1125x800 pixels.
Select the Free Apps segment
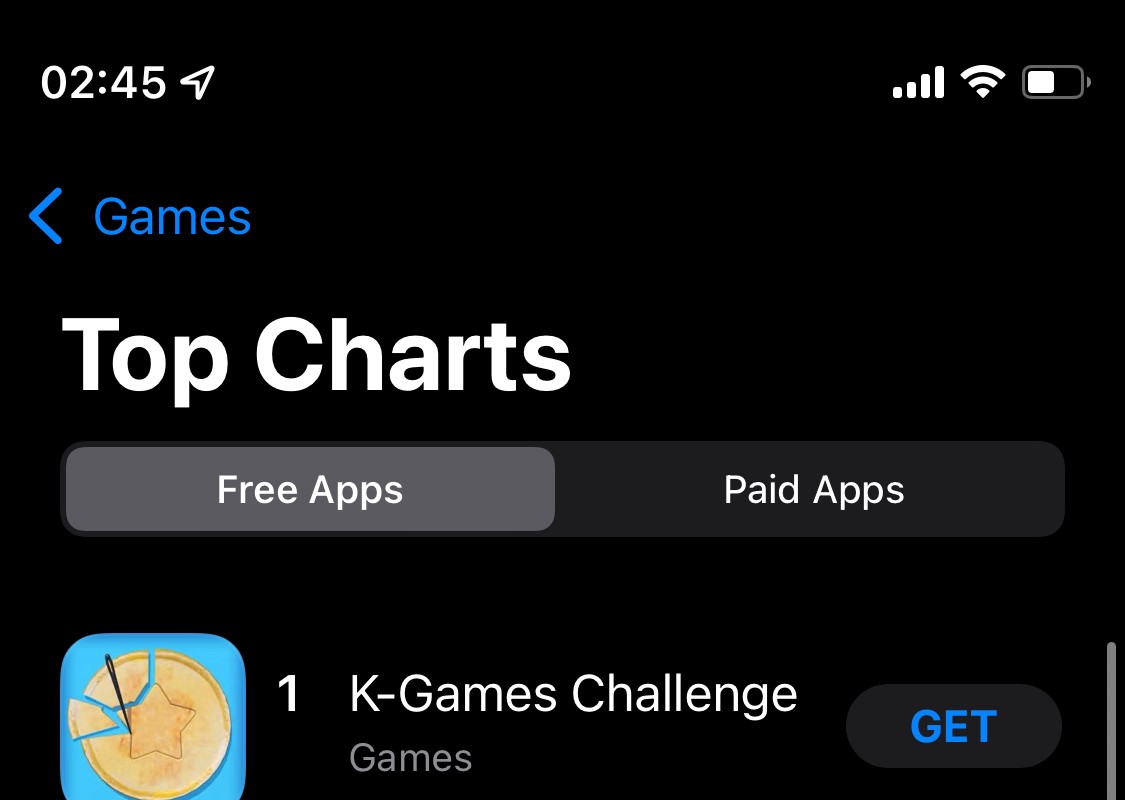pyautogui.click(x=310, y=490)
